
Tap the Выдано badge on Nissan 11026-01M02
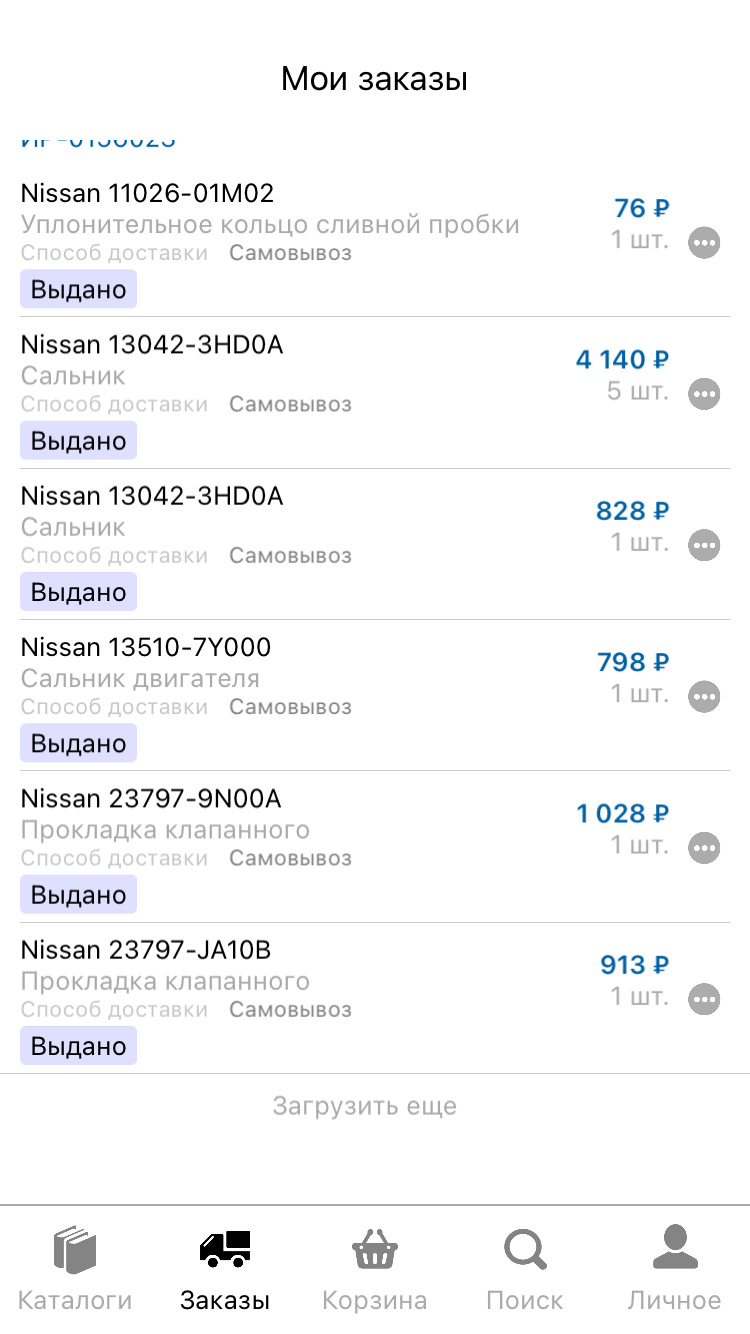pos(77,289)
